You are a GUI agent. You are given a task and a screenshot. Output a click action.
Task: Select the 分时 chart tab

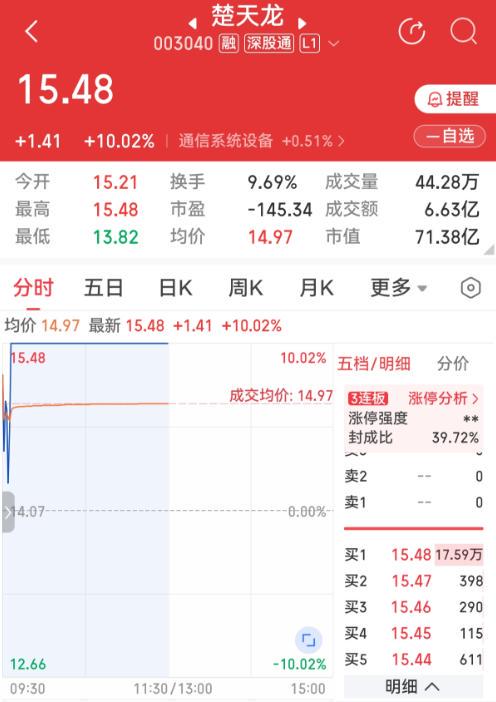coord(33,287)
